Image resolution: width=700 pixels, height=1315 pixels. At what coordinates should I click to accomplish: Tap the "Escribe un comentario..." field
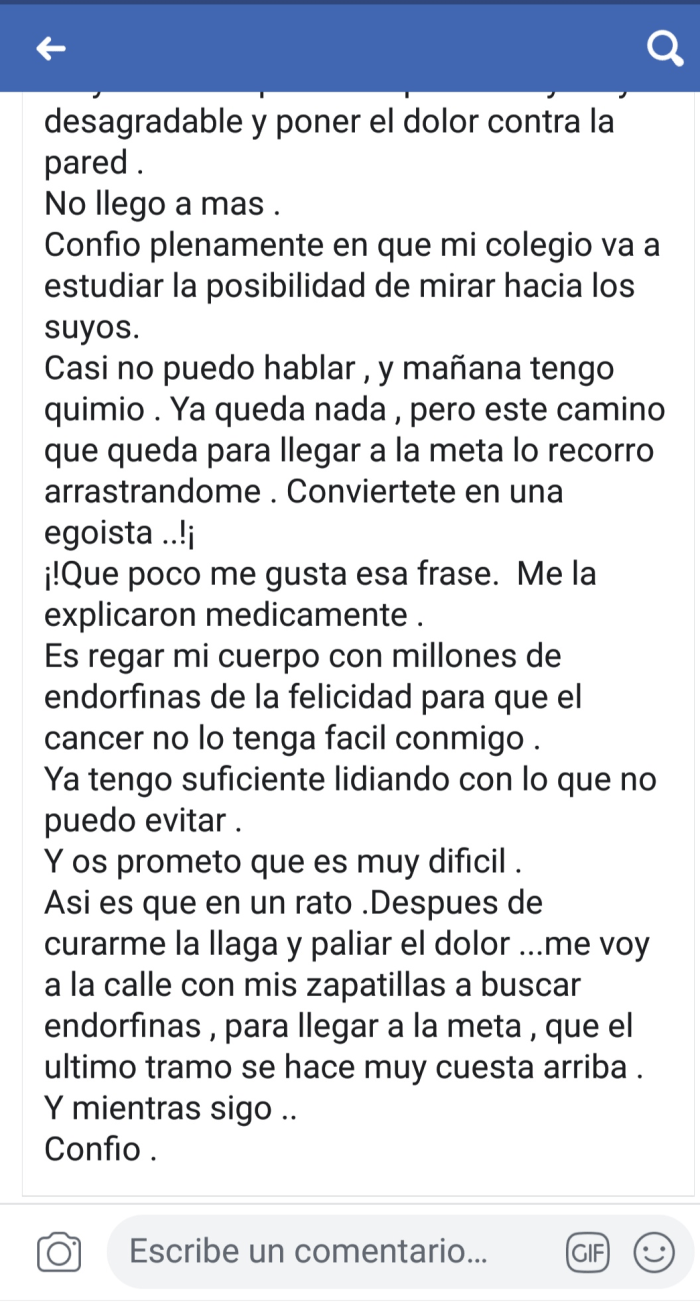pos(310,1251)
